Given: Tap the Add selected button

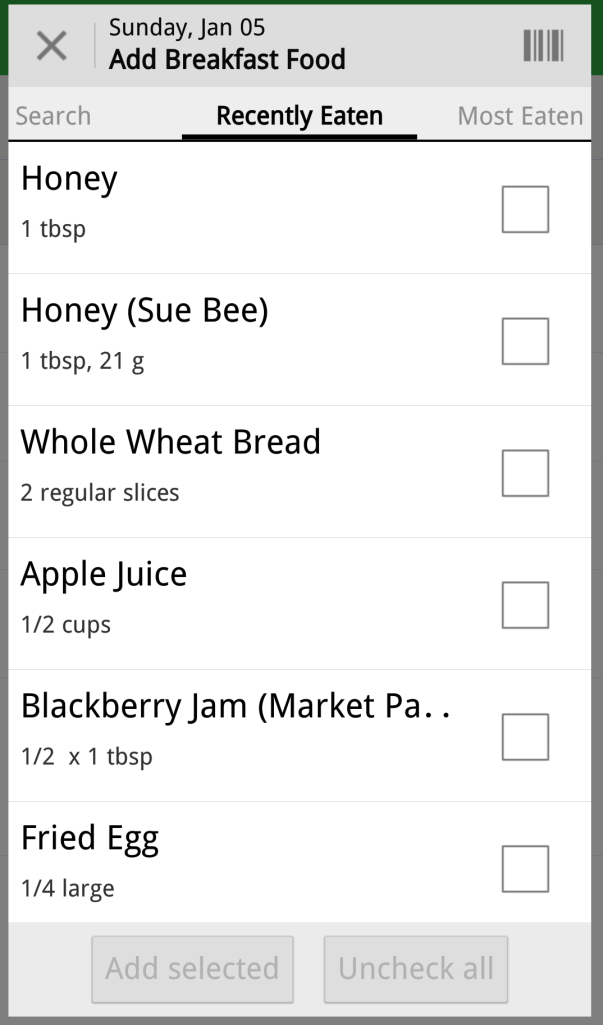Looking at the screenshot, I should click(192, 969).
